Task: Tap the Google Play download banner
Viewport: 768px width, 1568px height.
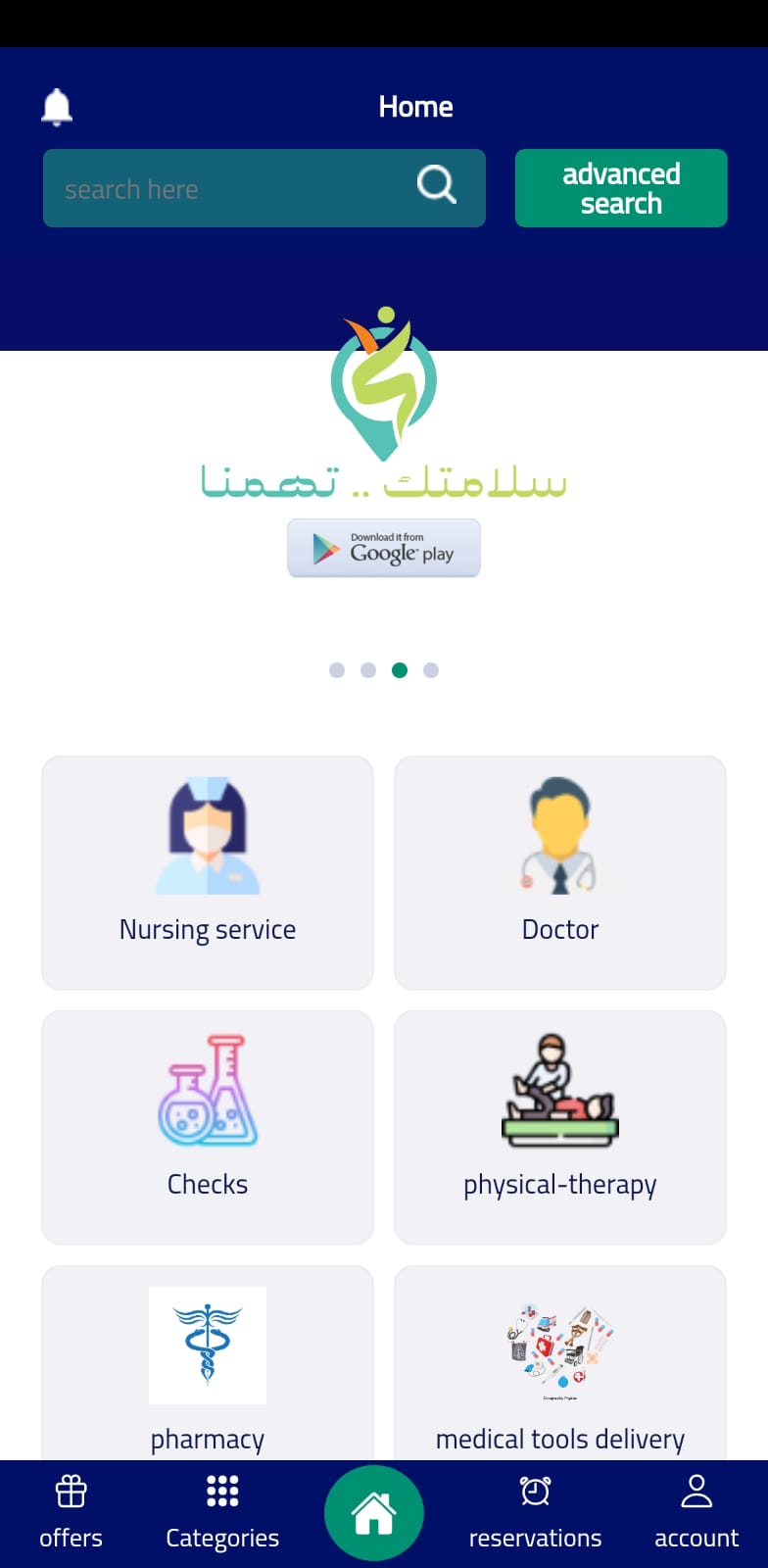Action: 384,549
